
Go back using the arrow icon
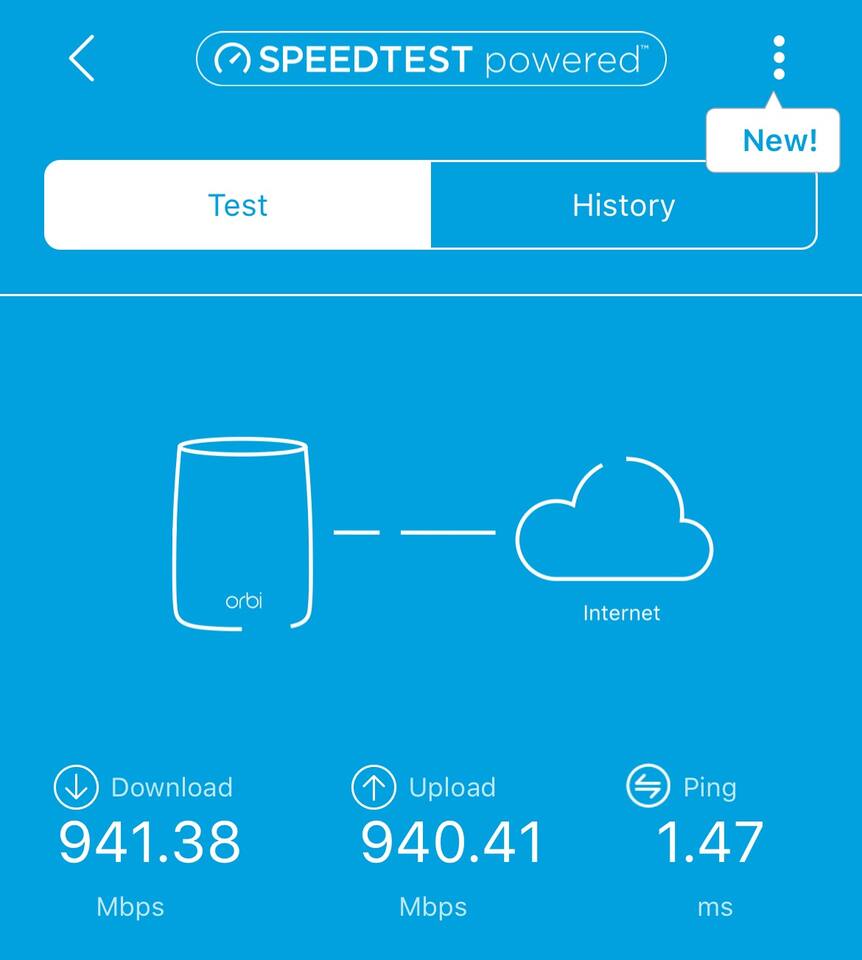coord(81,58)
